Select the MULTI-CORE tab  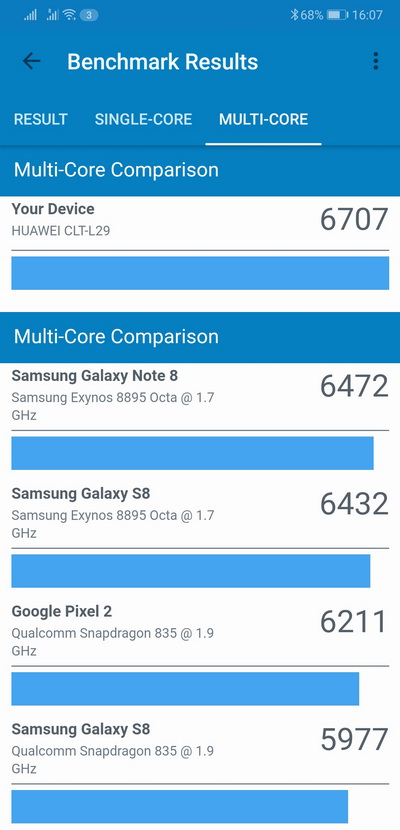click(x=263, y=119)
